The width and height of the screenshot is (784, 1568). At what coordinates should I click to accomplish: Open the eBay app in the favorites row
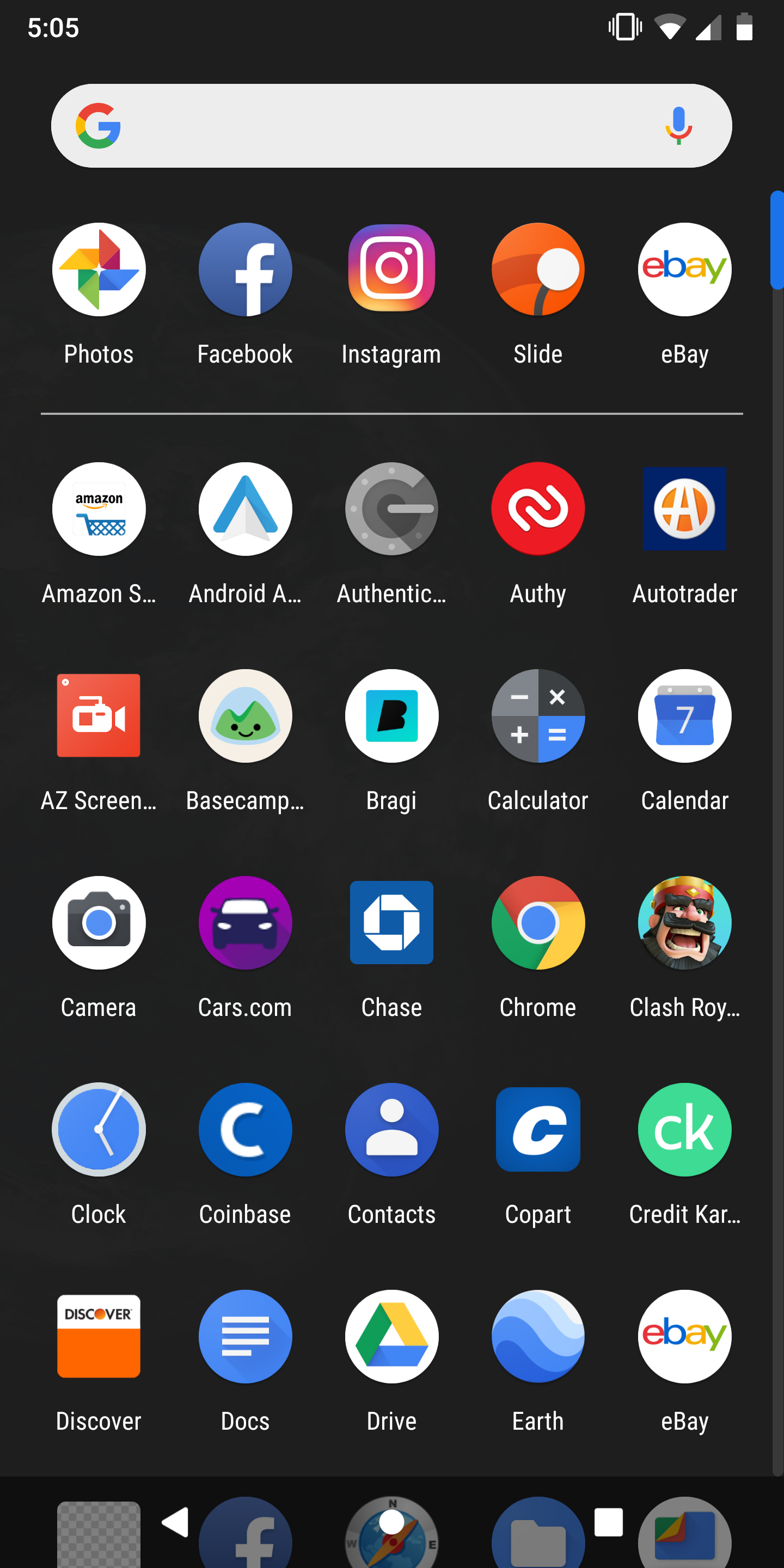(x=684, y=269)
